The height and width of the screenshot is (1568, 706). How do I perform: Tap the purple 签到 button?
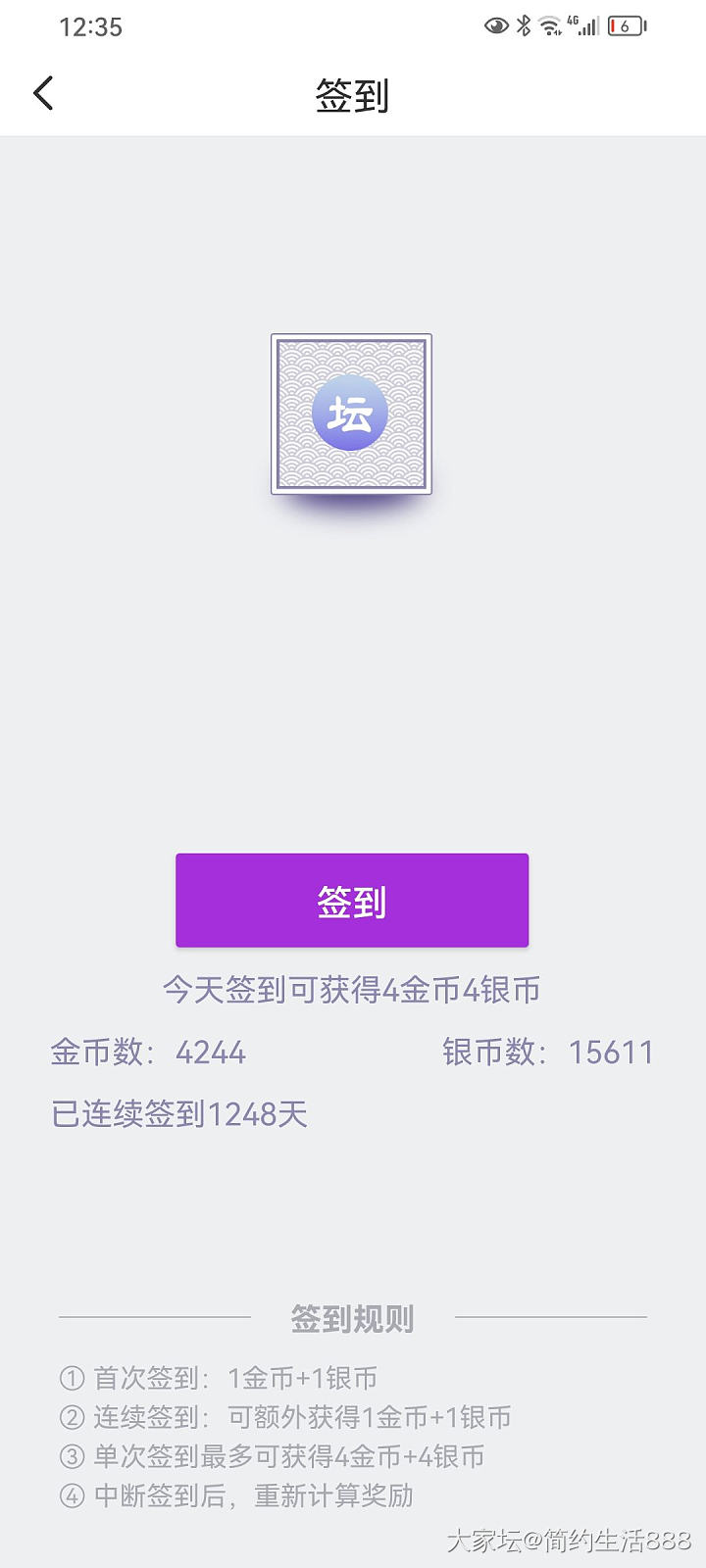352,901
